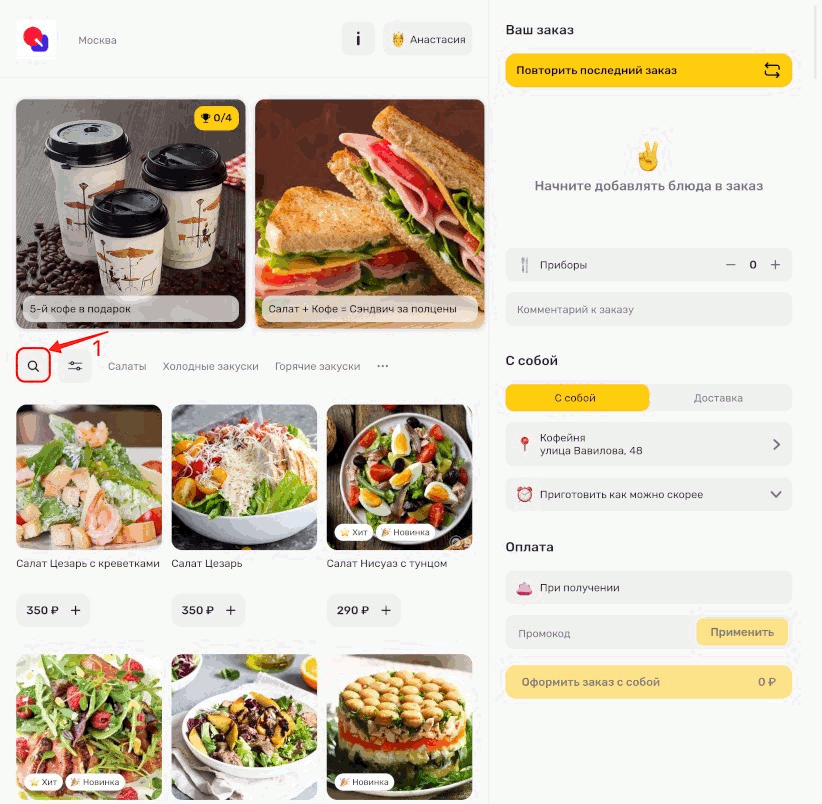
Task: Open the menu search icon
Action: pyautogui.click(x=33, y=367)
